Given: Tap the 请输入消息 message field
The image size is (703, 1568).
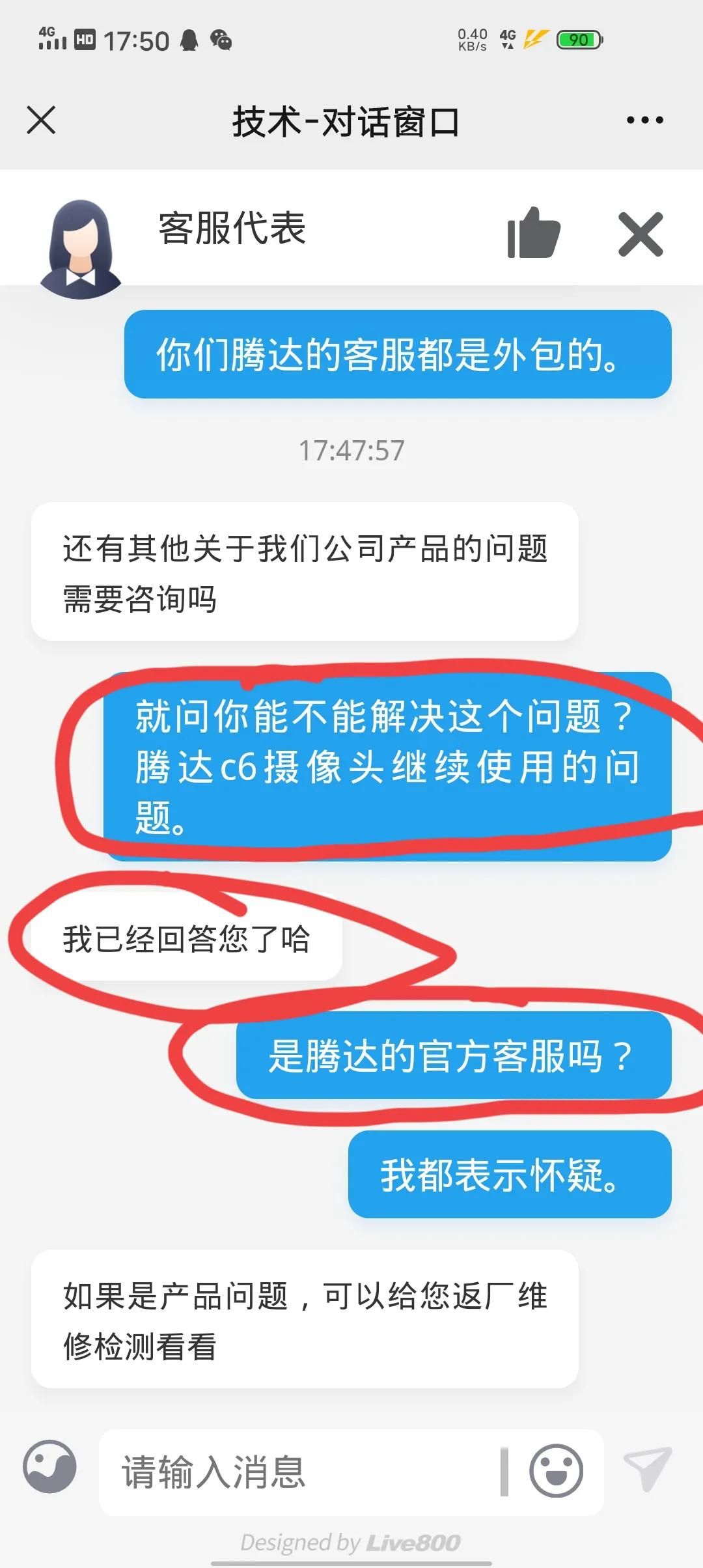Looking at the screenshot, I should click(x=299, y=1472).
